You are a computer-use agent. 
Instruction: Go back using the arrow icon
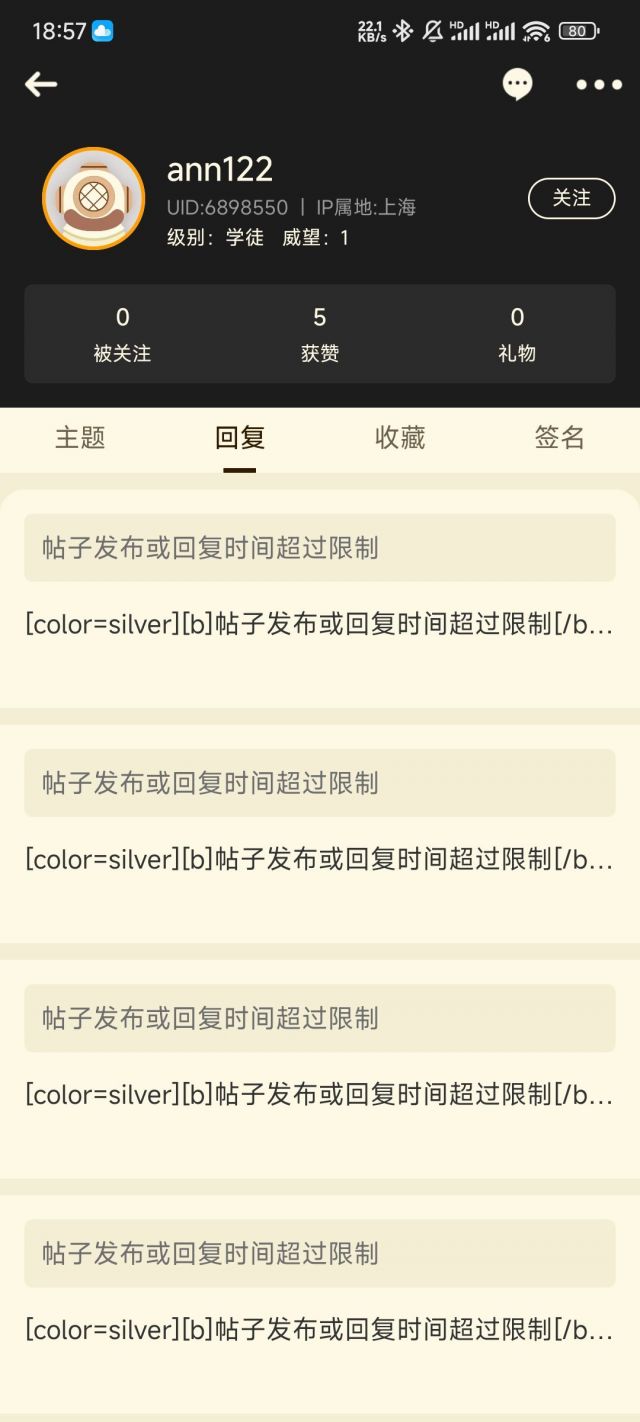(x=41, y=85)
